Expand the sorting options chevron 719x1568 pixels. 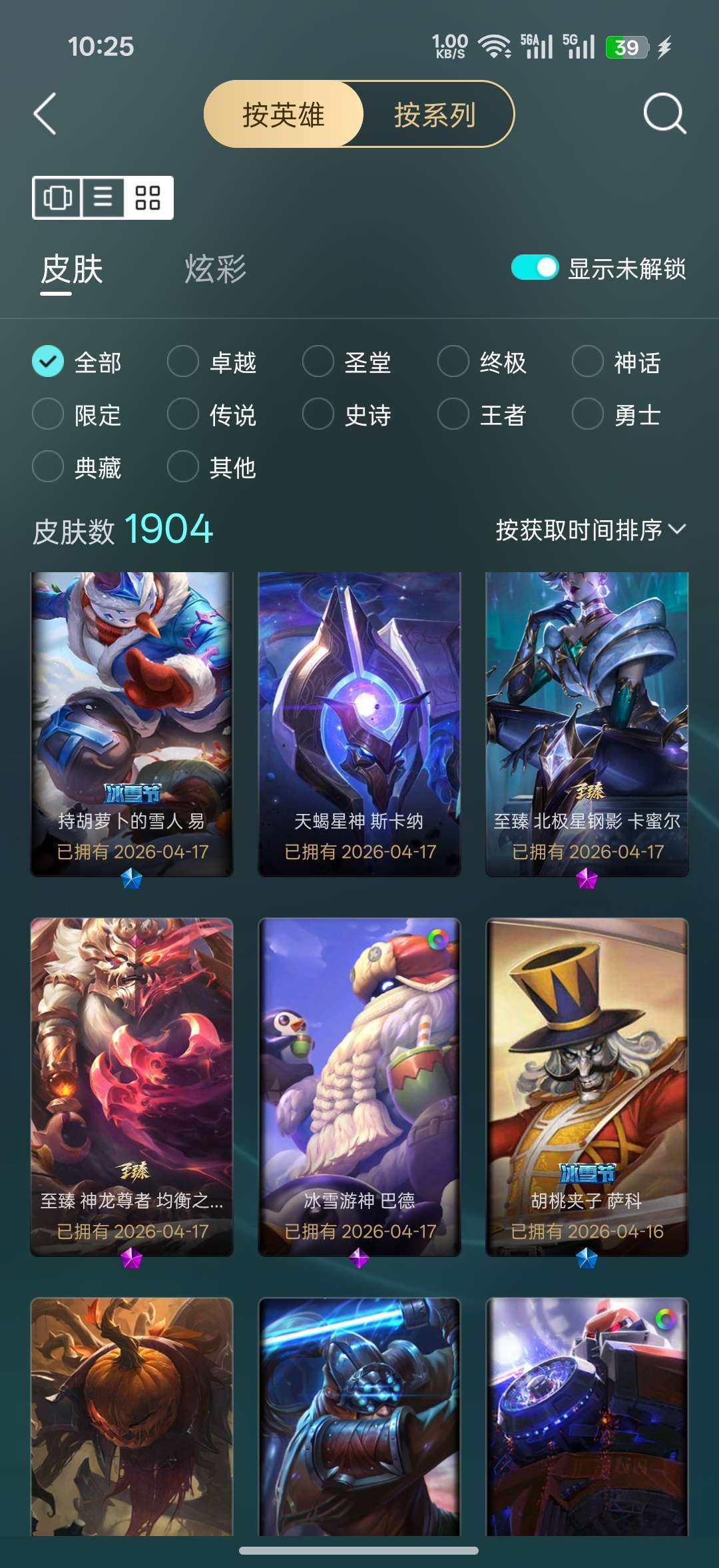click(x=676, y=529)
